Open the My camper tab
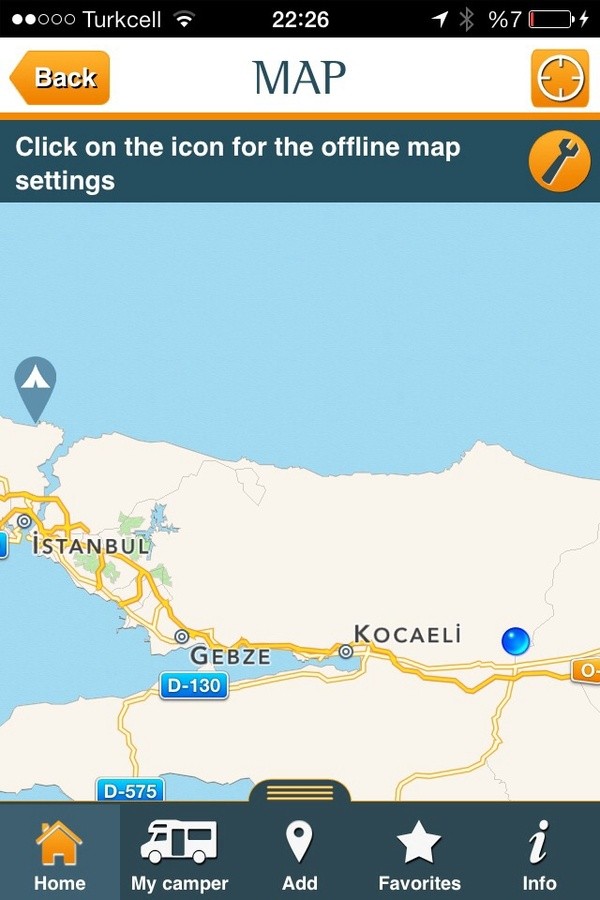The image size is (600, 900). click(179, 853)
